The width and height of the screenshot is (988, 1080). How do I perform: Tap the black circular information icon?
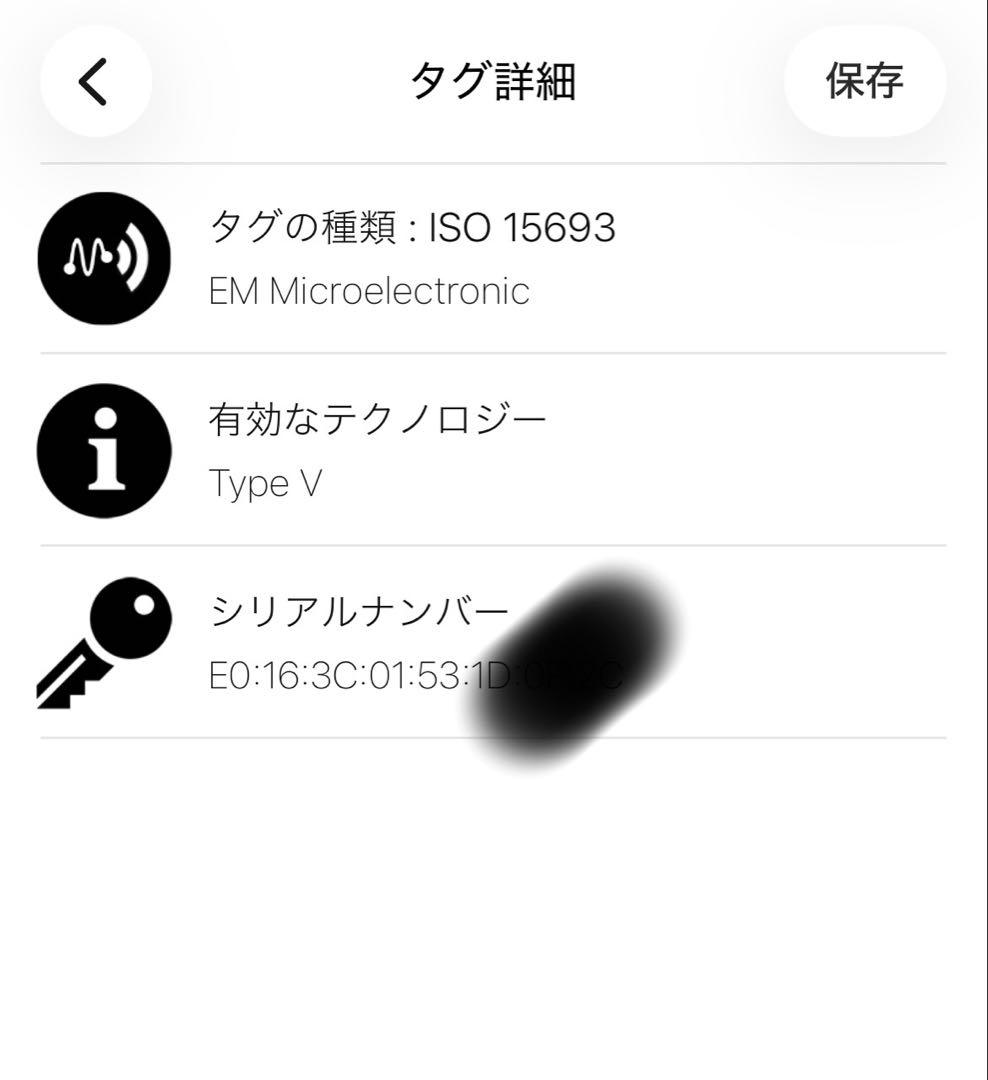pyautogui.click(x=103, y=450)
